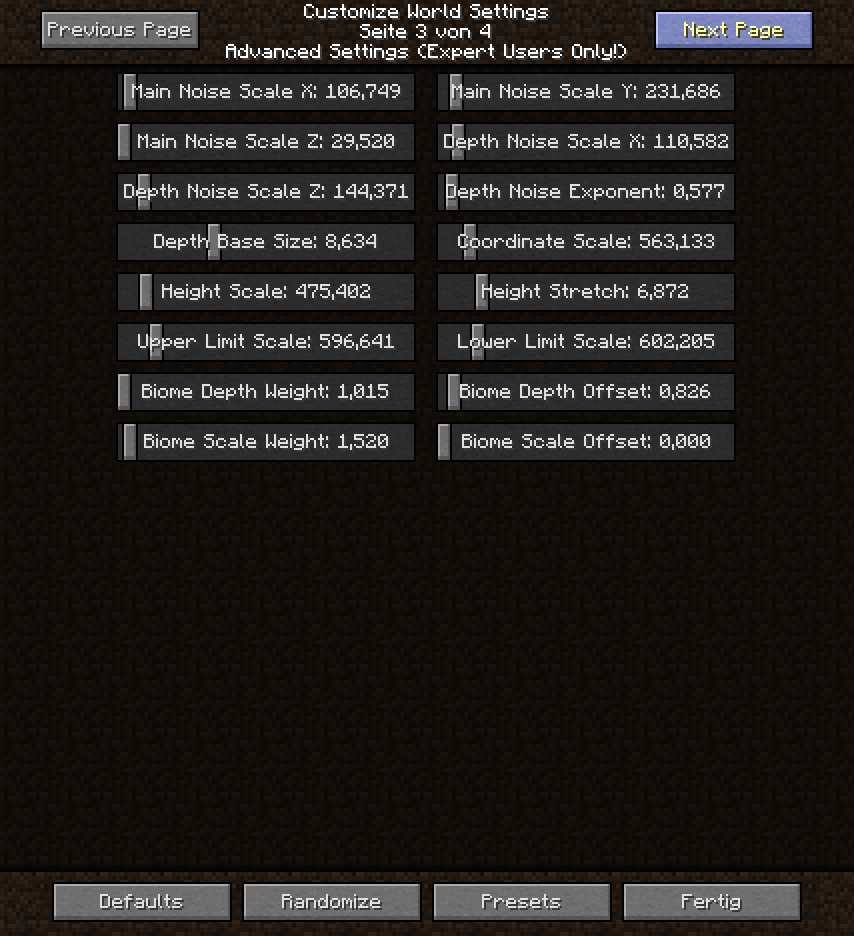Reset settings with Defaults button
Screen dimensions: 854x936
[141, 901]
